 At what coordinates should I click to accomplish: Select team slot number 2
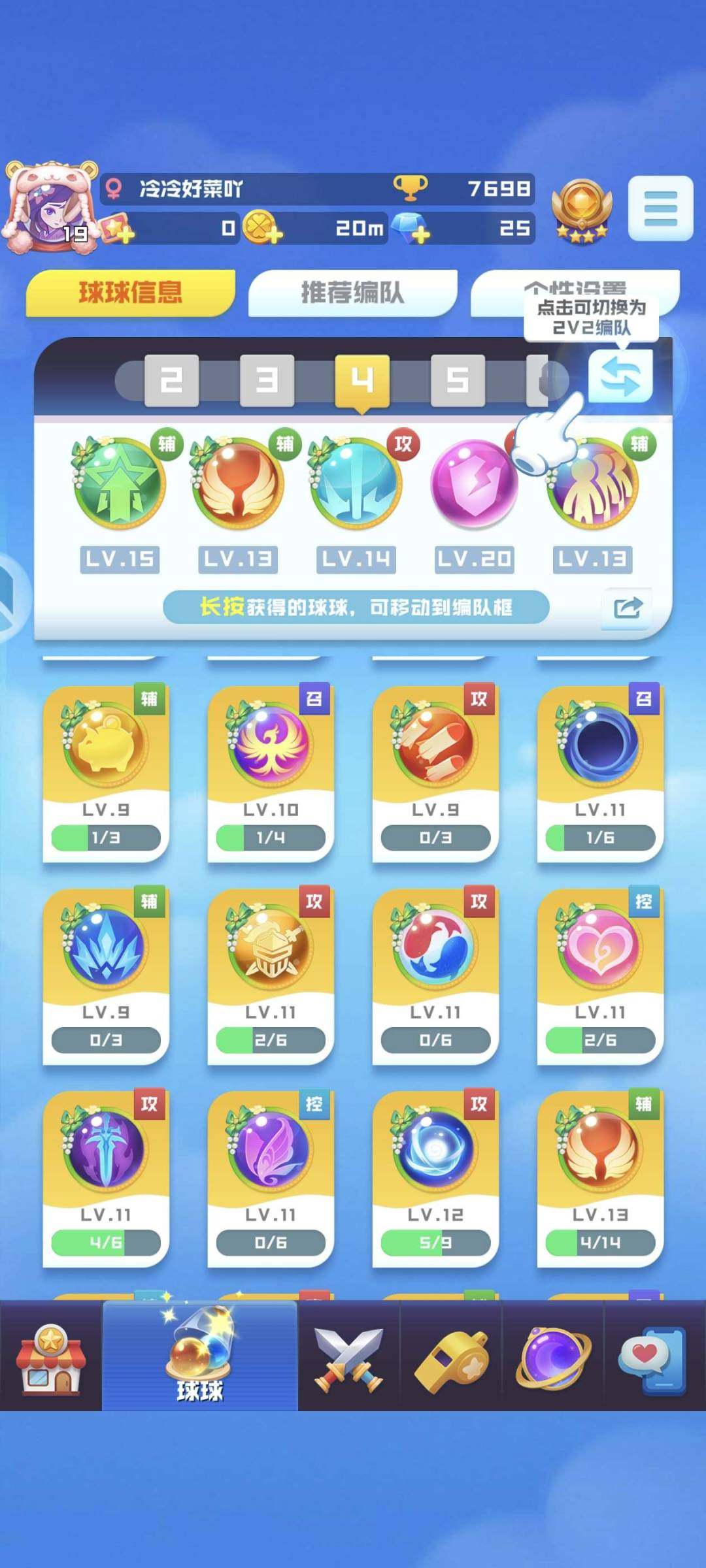pos(171,380)
